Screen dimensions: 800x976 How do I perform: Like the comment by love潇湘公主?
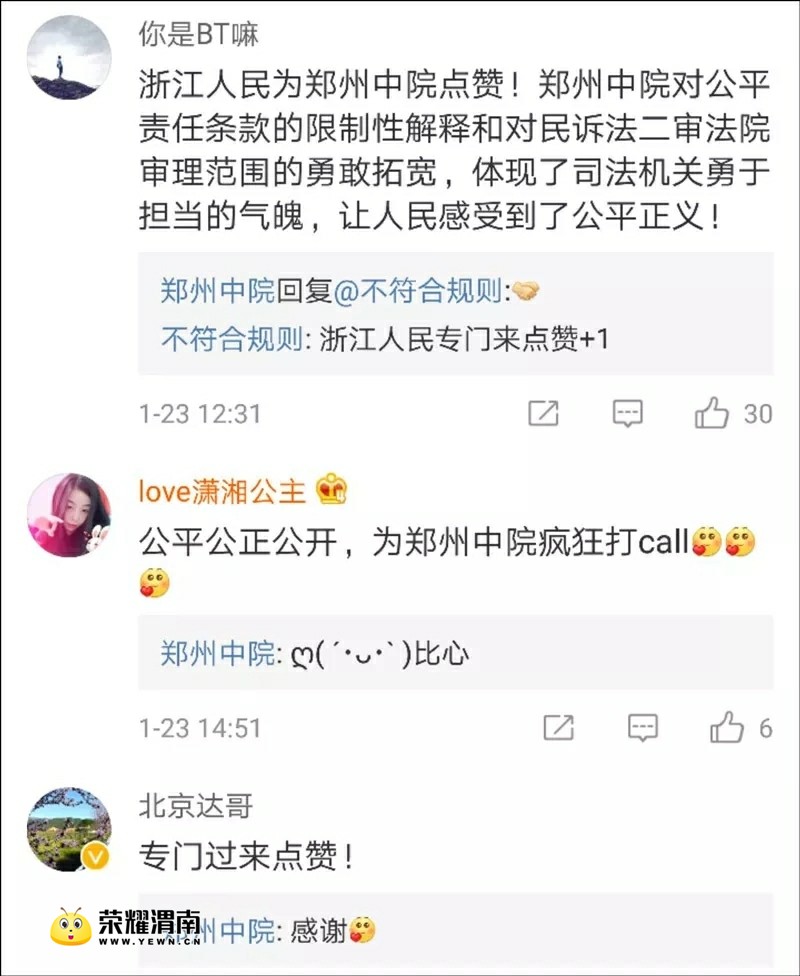click(x=726, y=727)
